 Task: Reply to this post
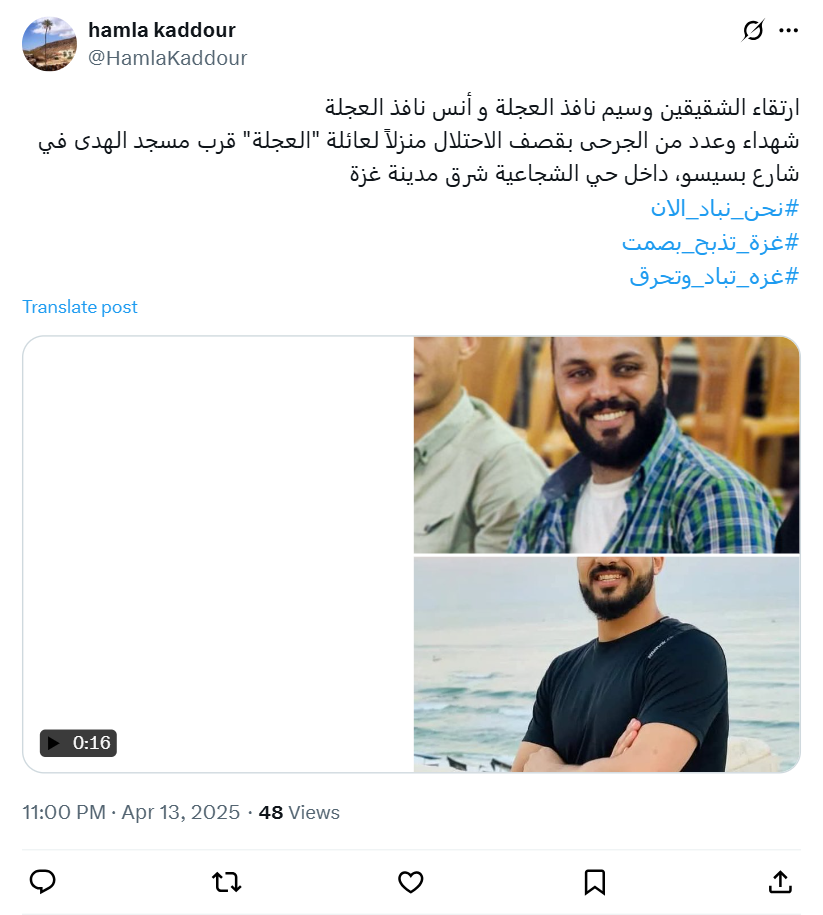click(x=42, y=881)
